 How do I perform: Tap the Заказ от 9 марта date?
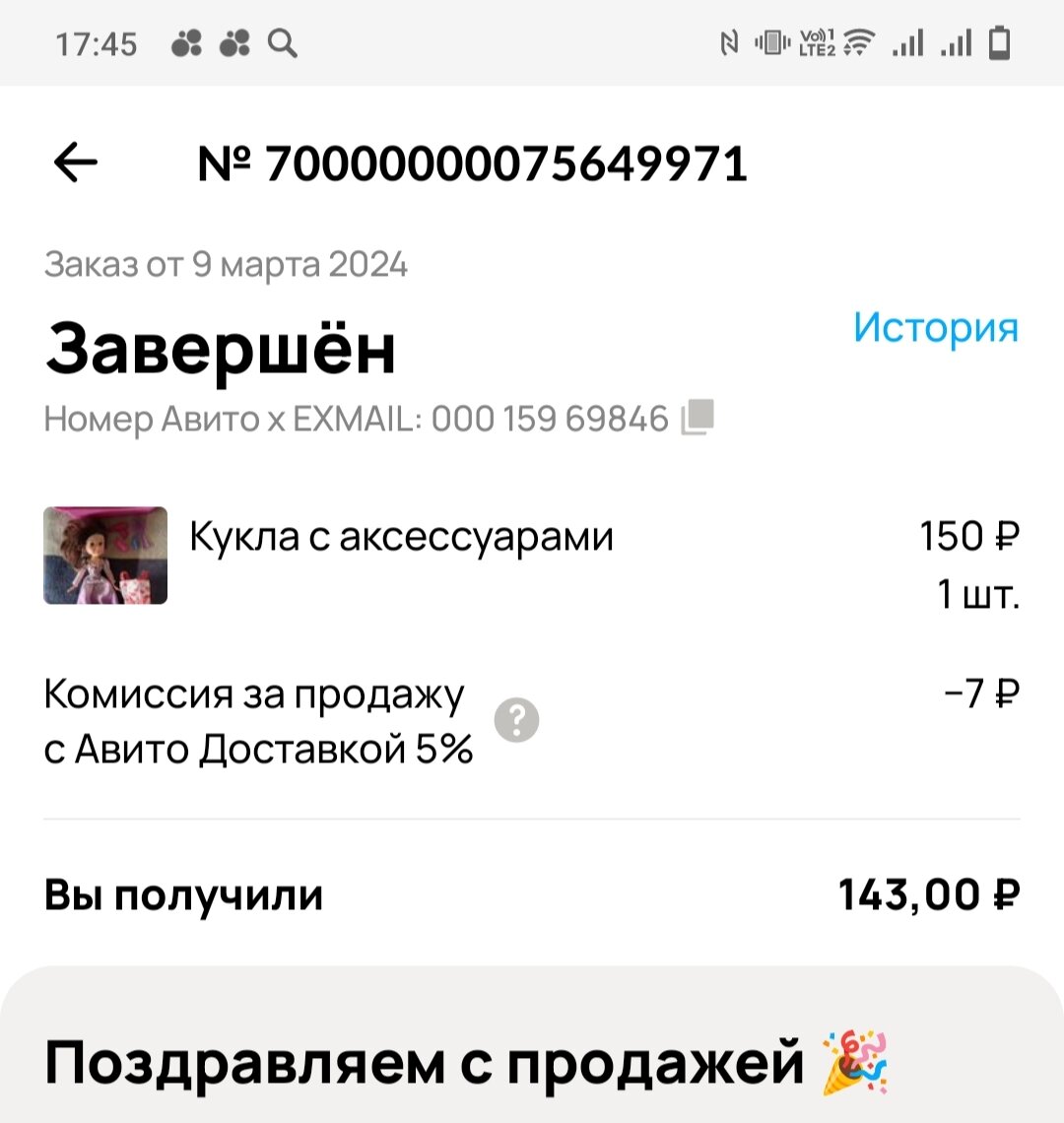(x=228, y=261)
